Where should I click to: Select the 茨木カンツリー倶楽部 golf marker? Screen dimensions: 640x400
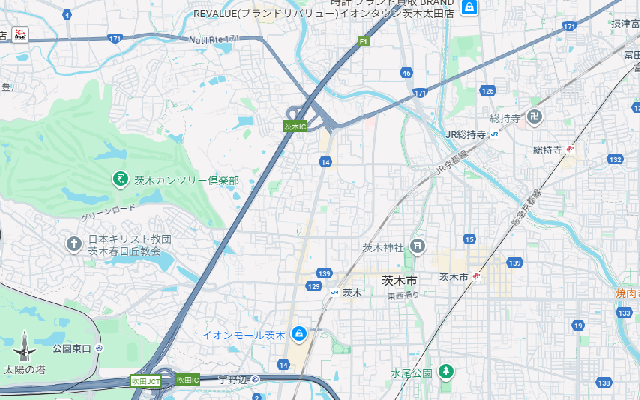pos(116,179)
